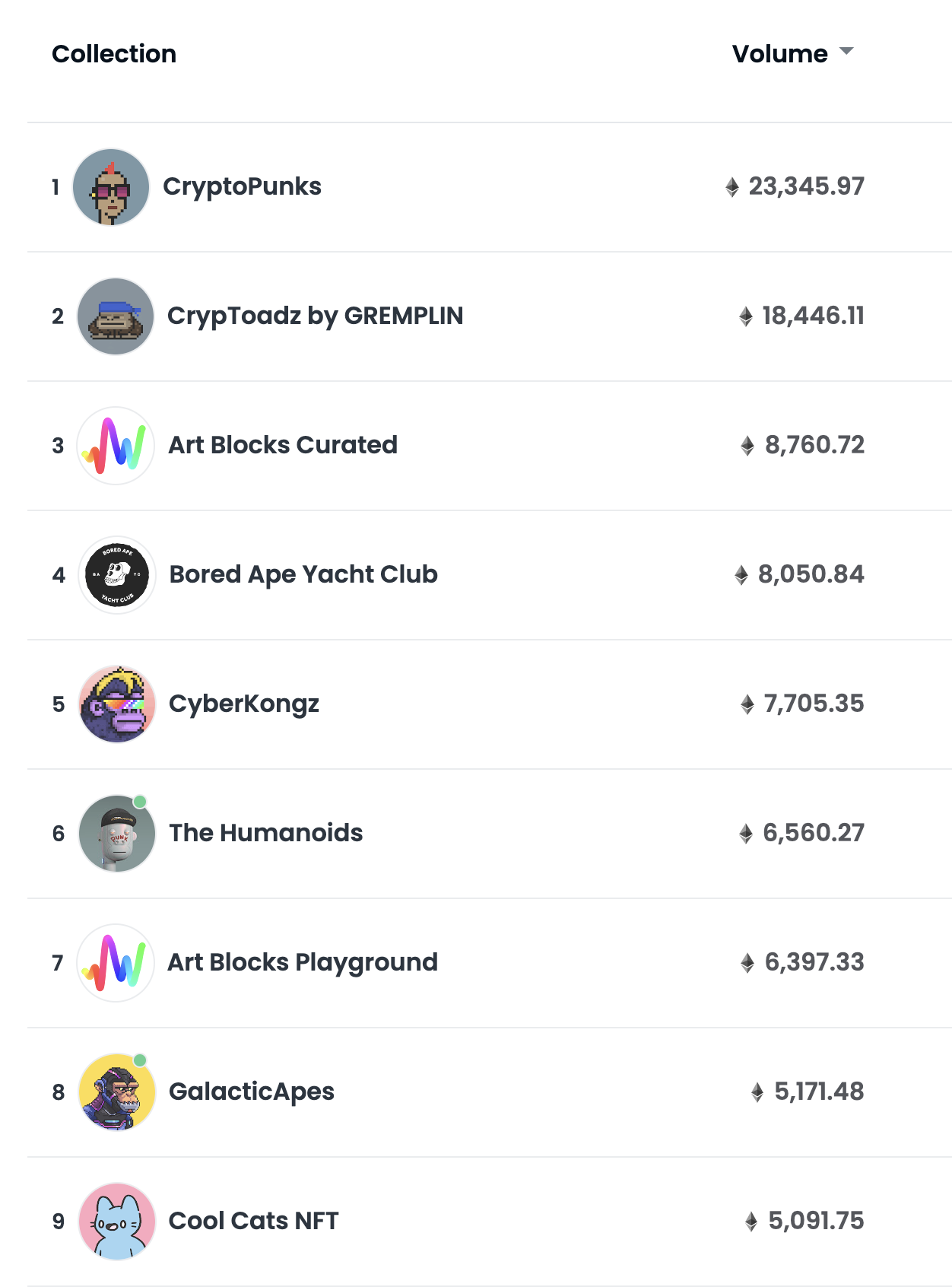
Task: Tap the Cool Cats NFT collection
Action: [x=252, y=1222]
